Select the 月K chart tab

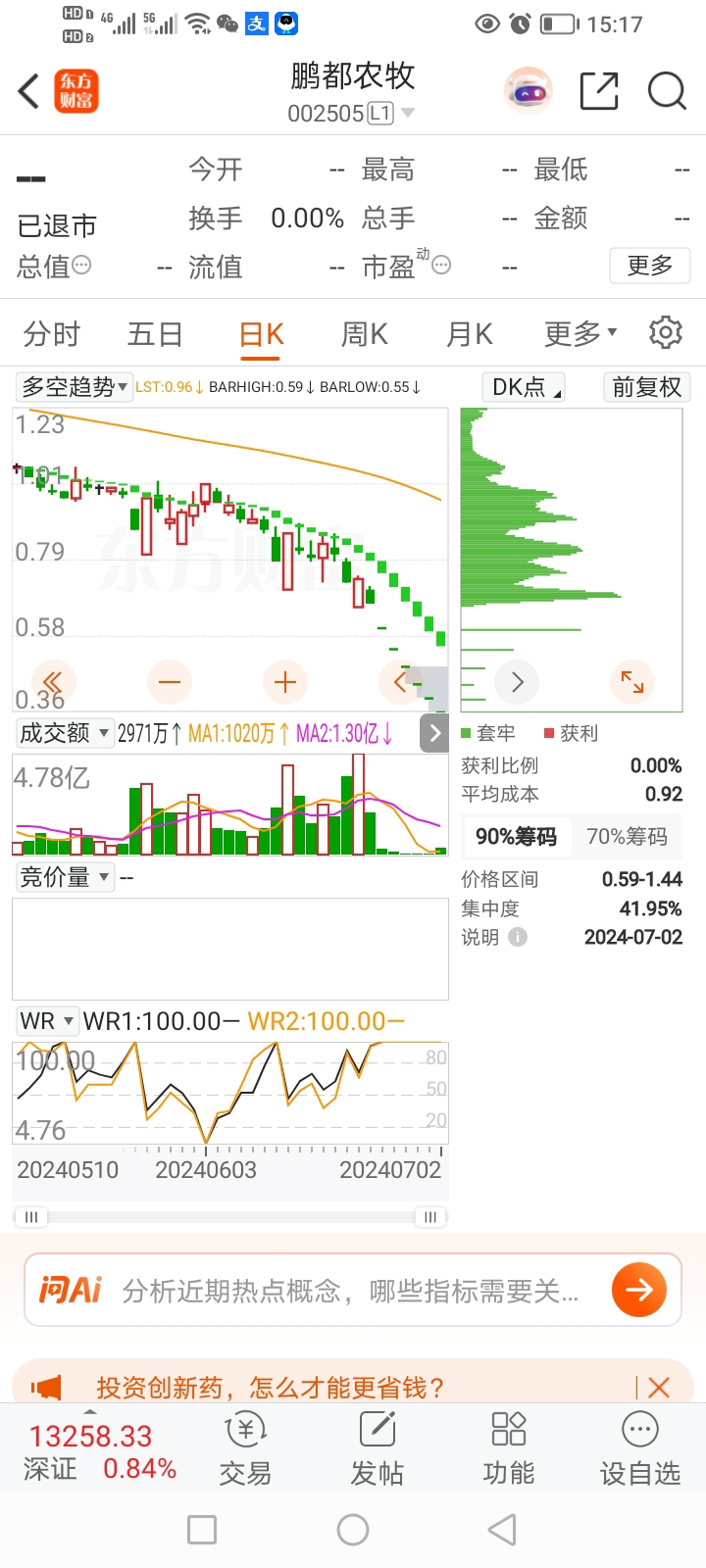[x=469, y=334]
